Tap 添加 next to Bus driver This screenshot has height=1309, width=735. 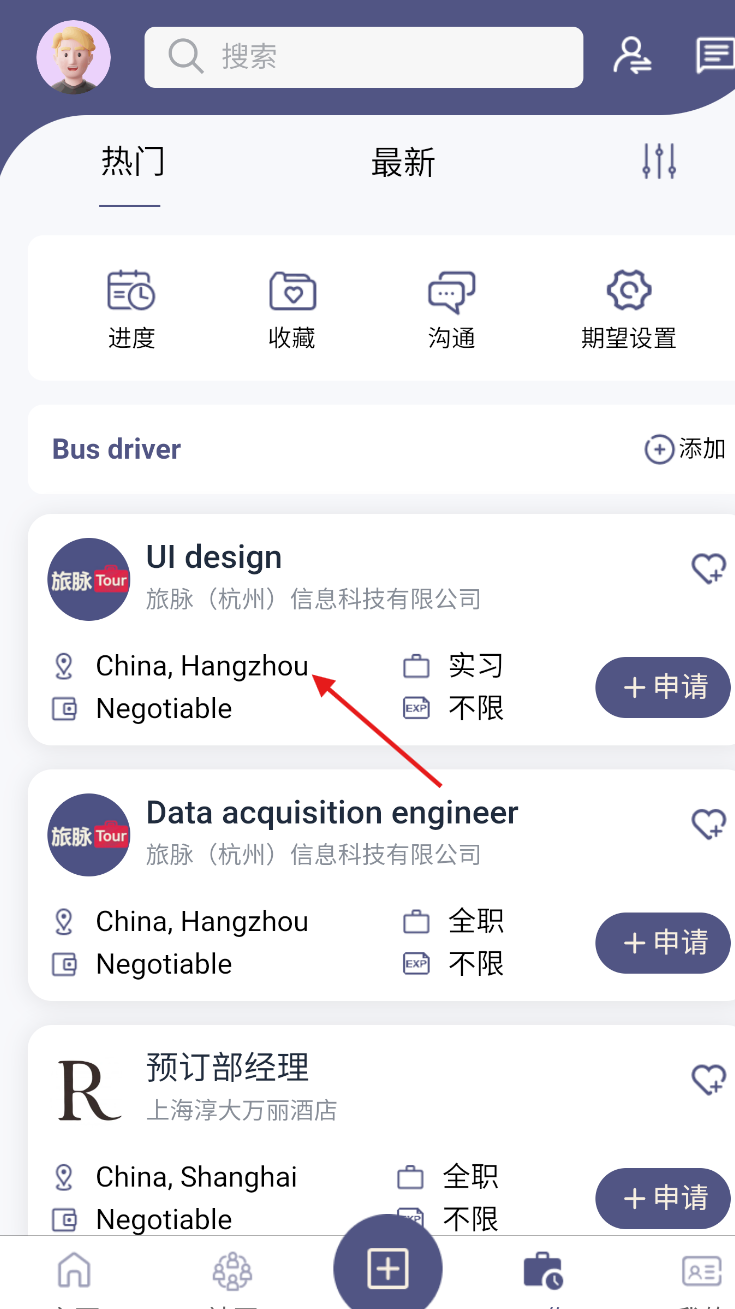point(685,449)
